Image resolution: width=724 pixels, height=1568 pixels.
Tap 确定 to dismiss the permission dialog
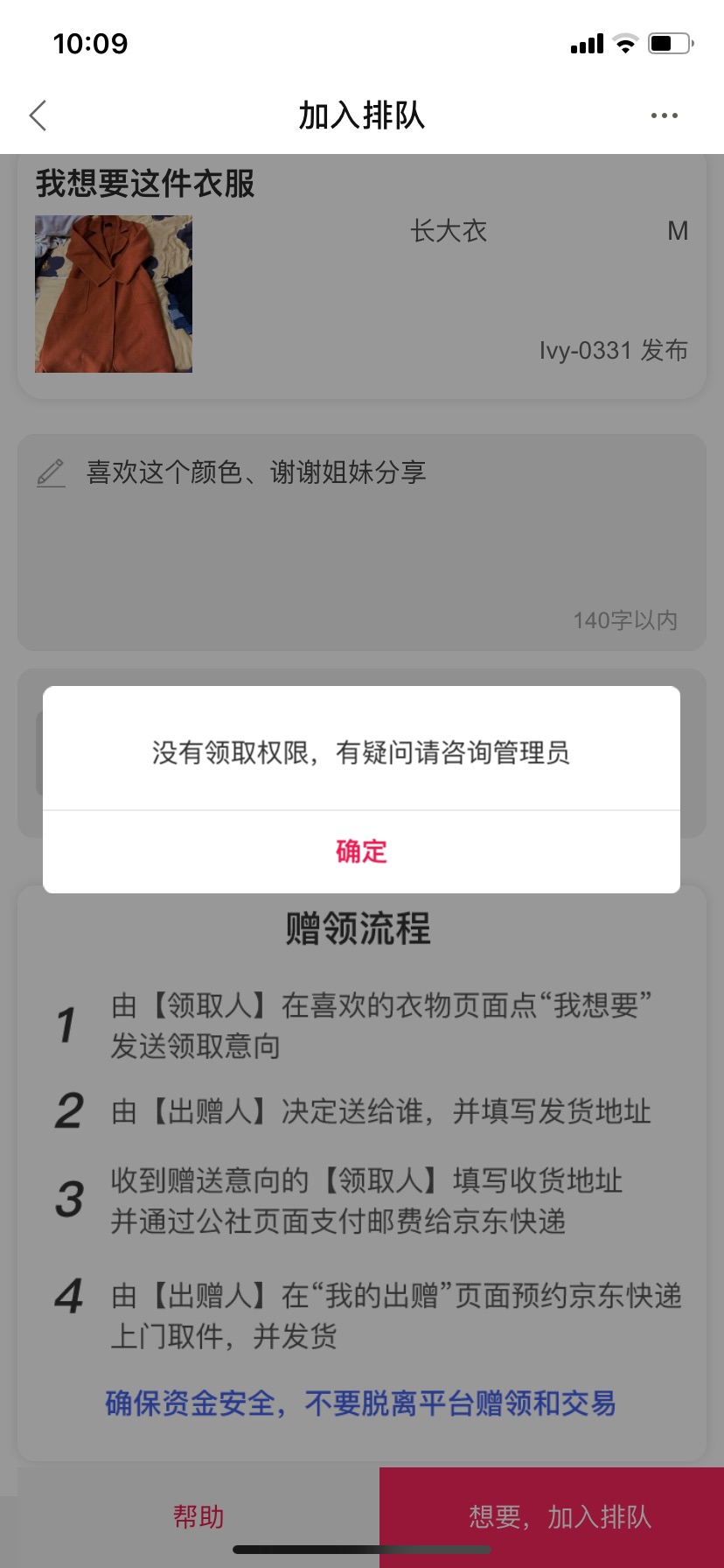(x=361, y=851)
